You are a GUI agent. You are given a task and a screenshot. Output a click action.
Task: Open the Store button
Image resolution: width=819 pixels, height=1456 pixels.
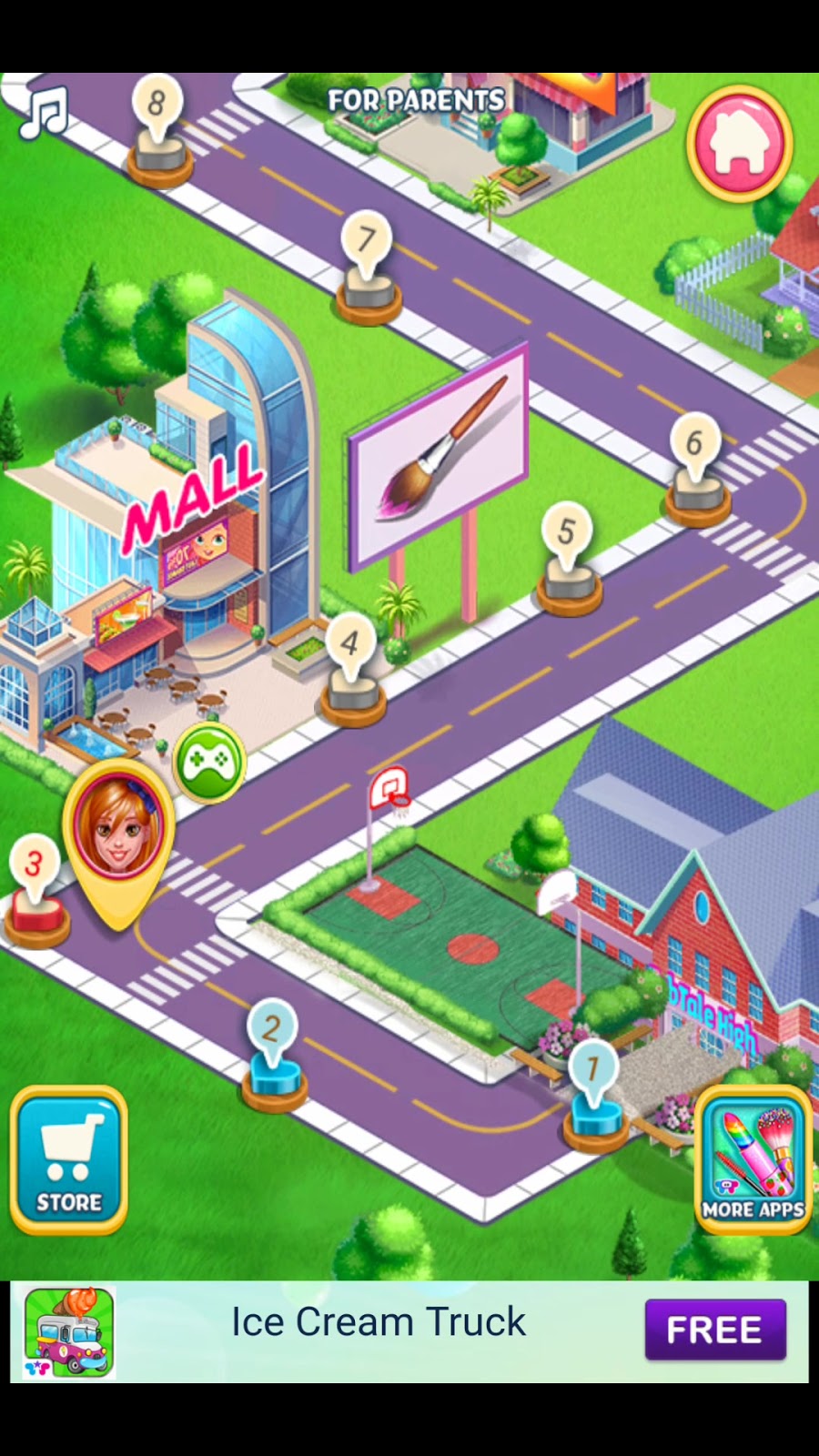point(69,1159)
